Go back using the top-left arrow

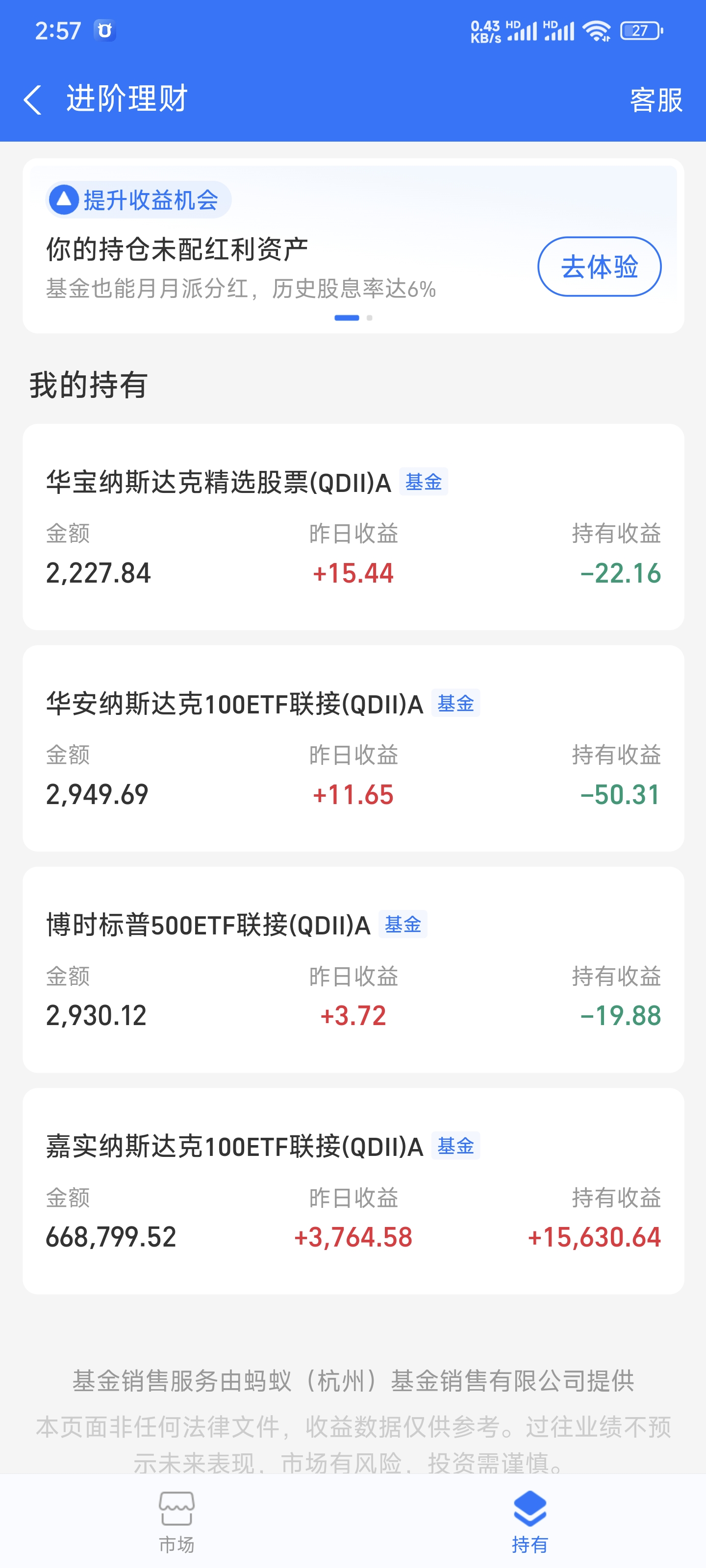[x=32, y=99]
